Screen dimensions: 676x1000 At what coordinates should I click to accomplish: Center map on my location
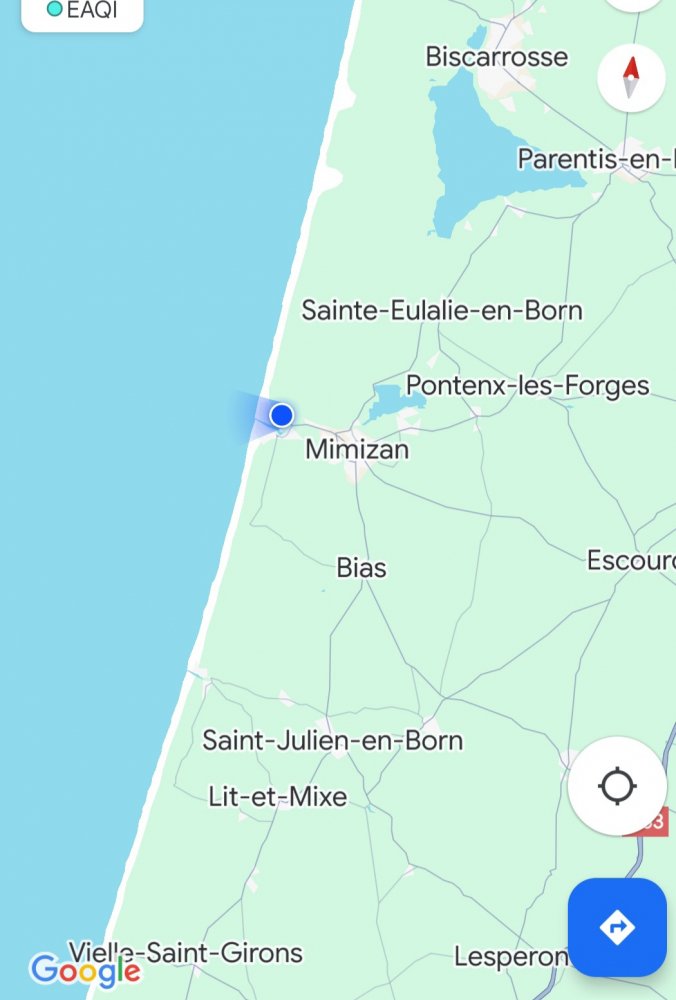(x=617, y=786)
